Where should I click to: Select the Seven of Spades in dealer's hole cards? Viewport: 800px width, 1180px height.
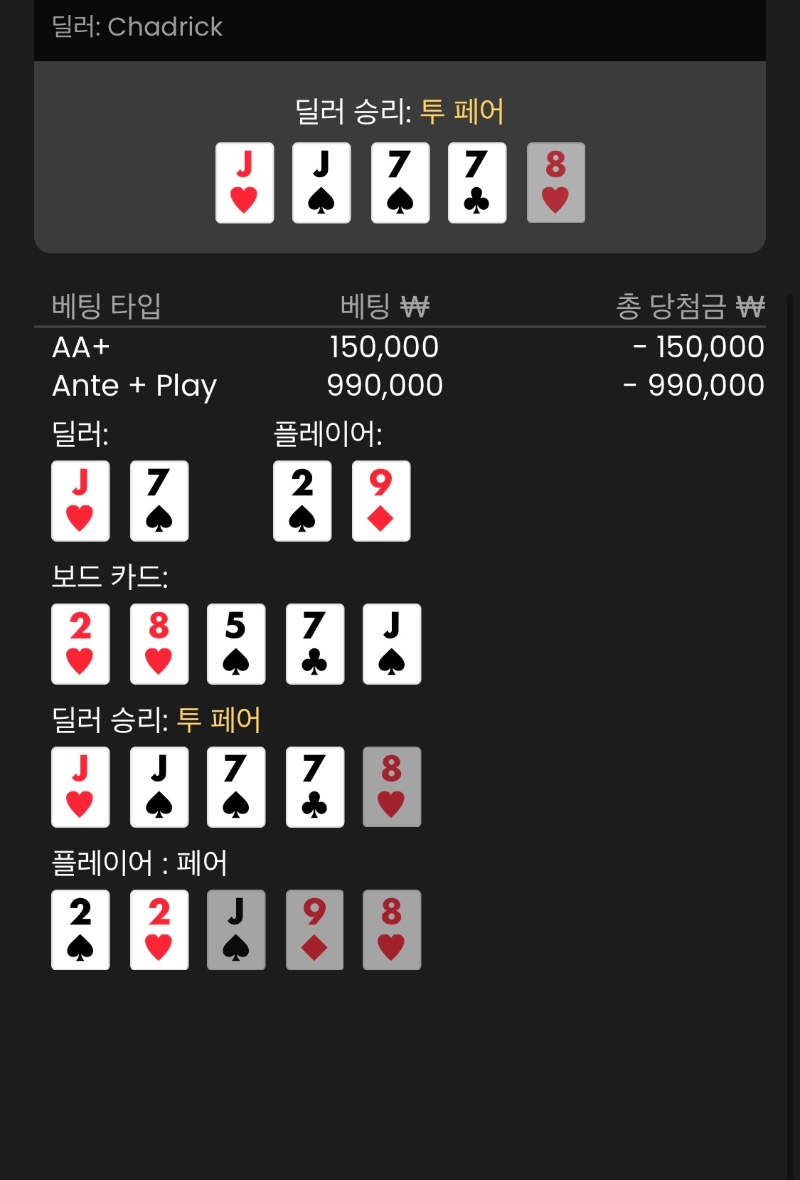(159, 500)
